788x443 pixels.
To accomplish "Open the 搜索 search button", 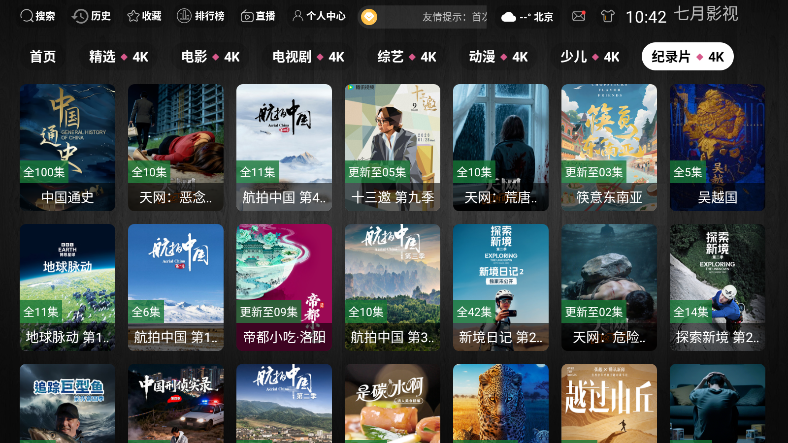I will [x=38, y=16].
